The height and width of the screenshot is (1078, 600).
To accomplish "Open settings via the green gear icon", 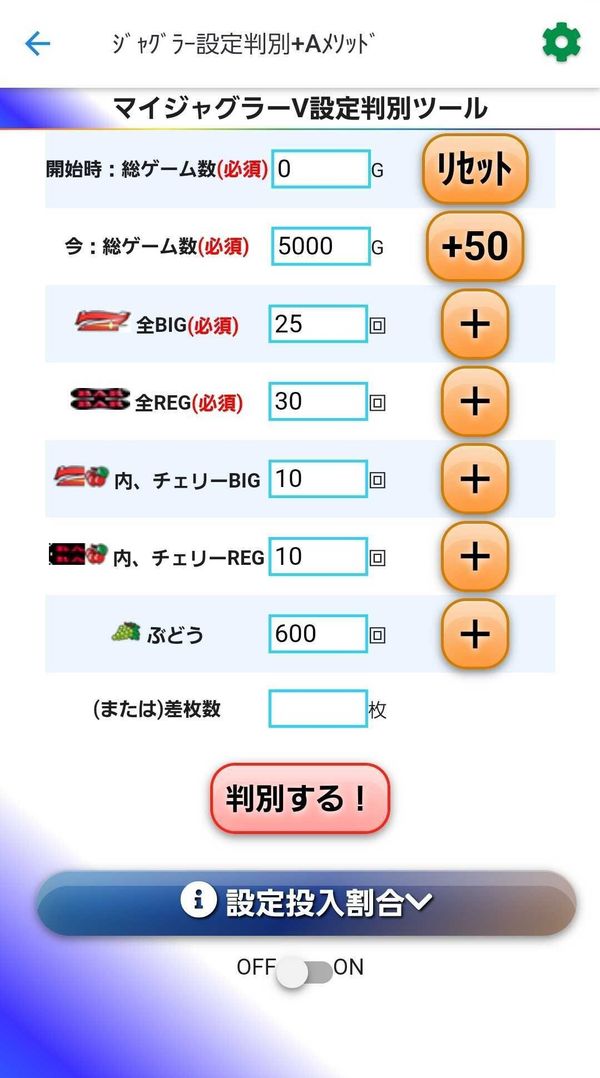I will coord(562,43).
